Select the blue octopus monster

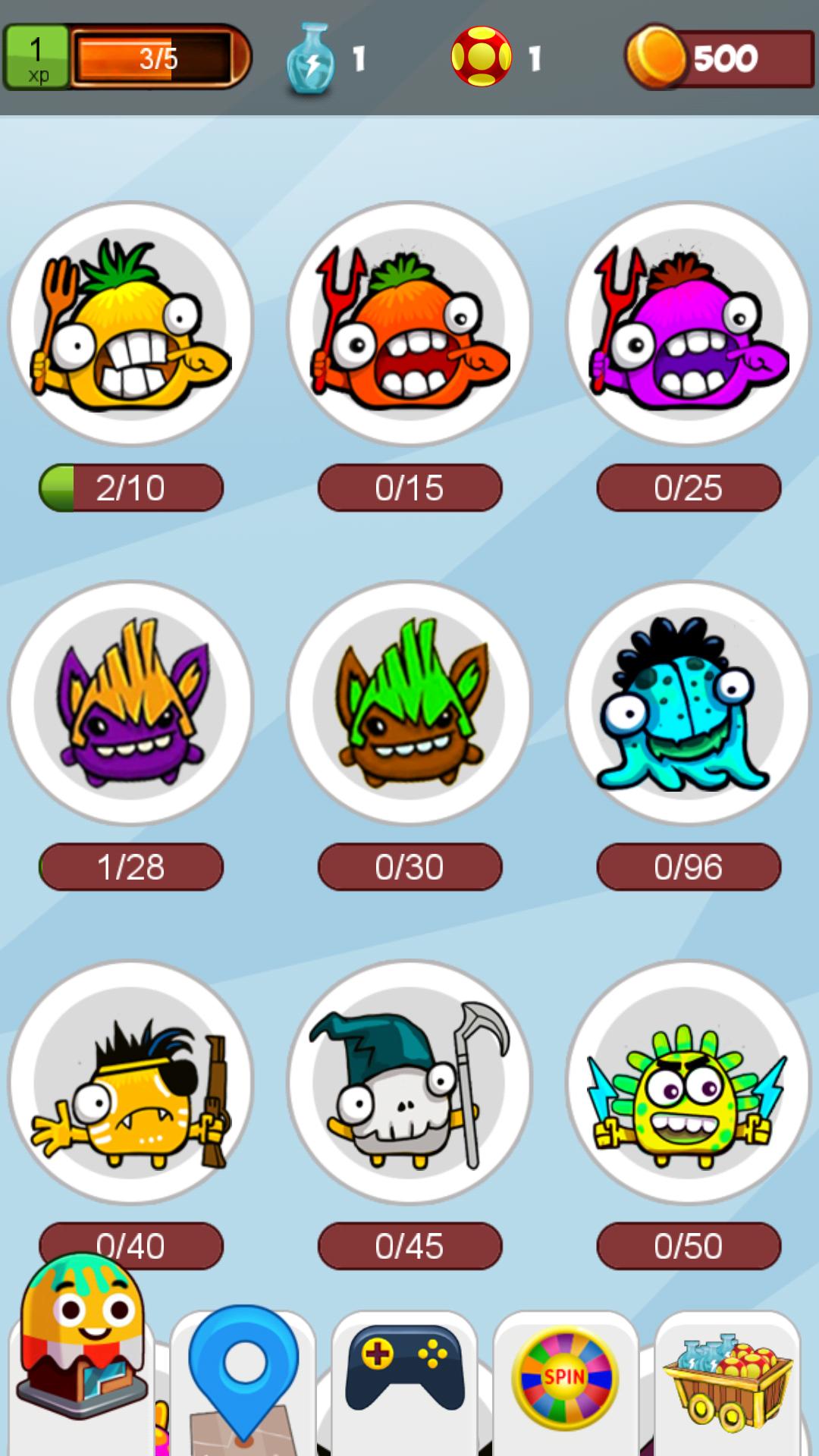click(689, 703)
